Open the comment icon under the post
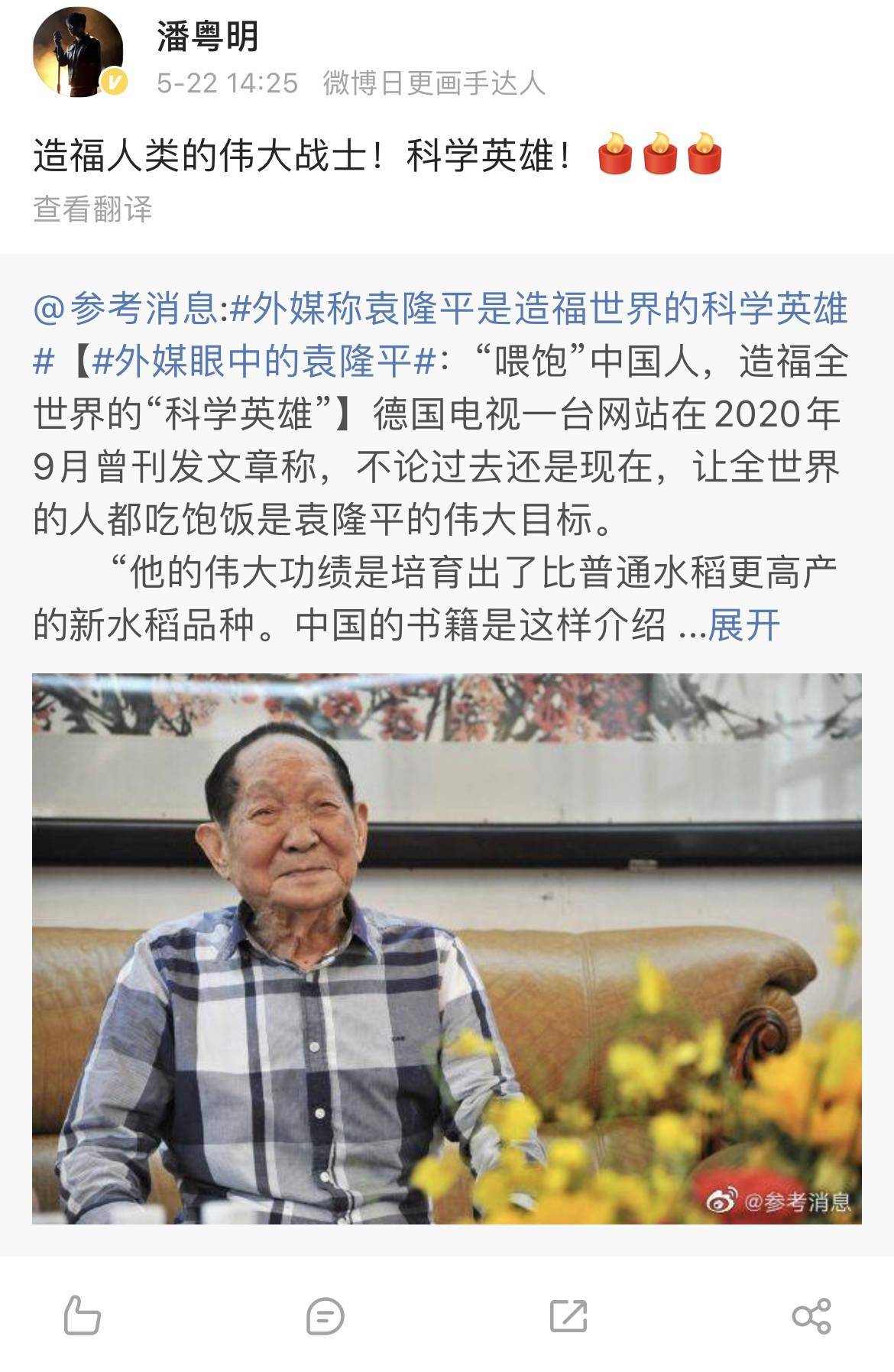This screenshot has height=1372, width=894. click(x=325, y=1315)
